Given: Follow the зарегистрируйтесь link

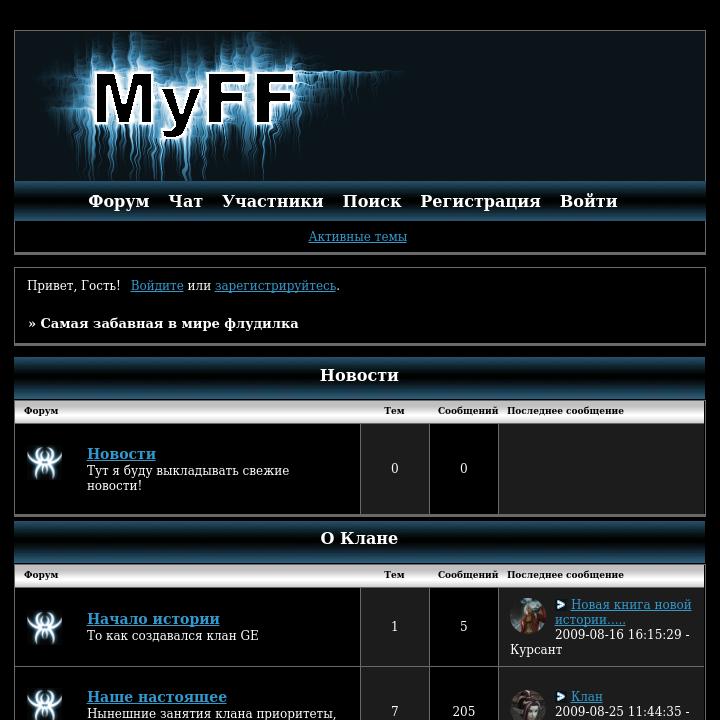Looking at the screenshot, I should pyautogui.click(x=275, y=286).
